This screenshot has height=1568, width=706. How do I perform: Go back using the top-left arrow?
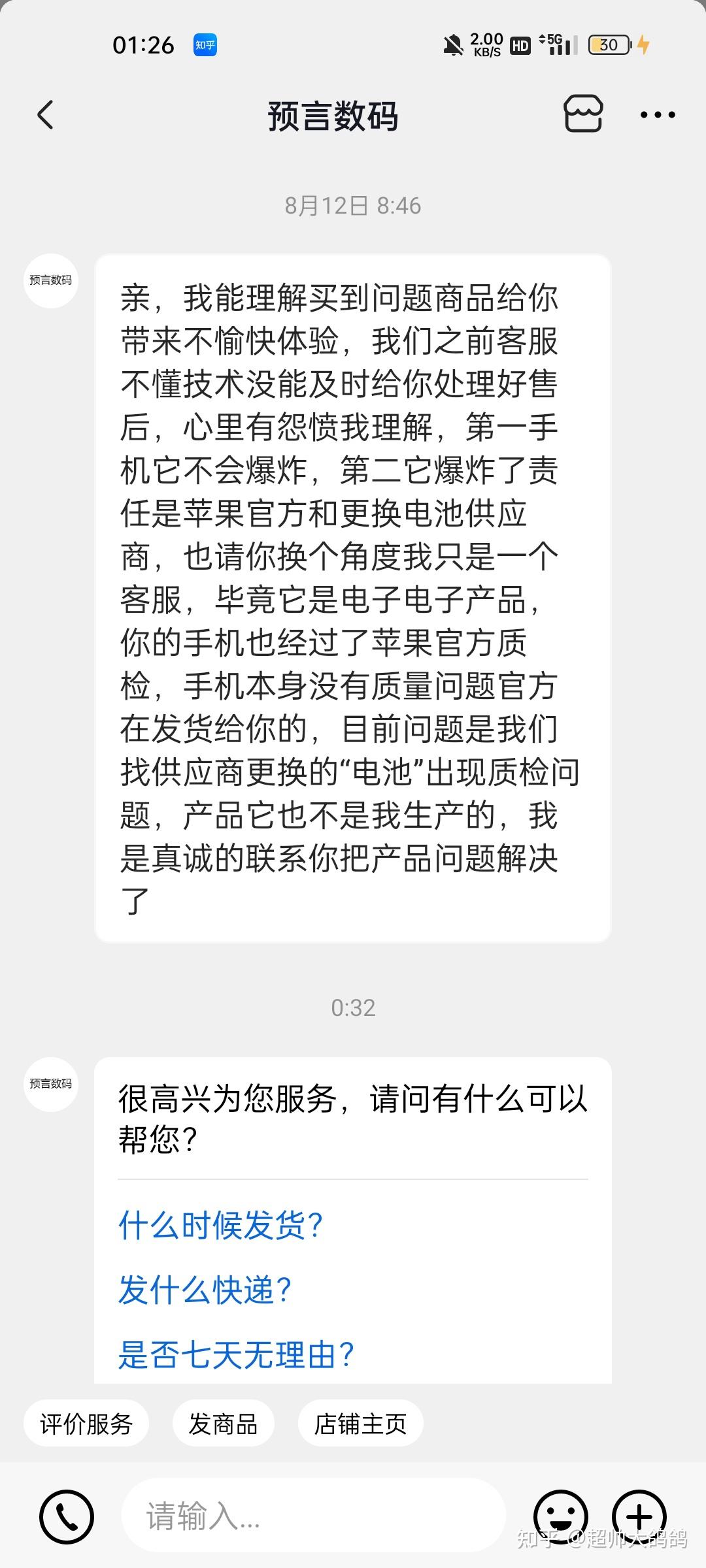tap(45, 115)
